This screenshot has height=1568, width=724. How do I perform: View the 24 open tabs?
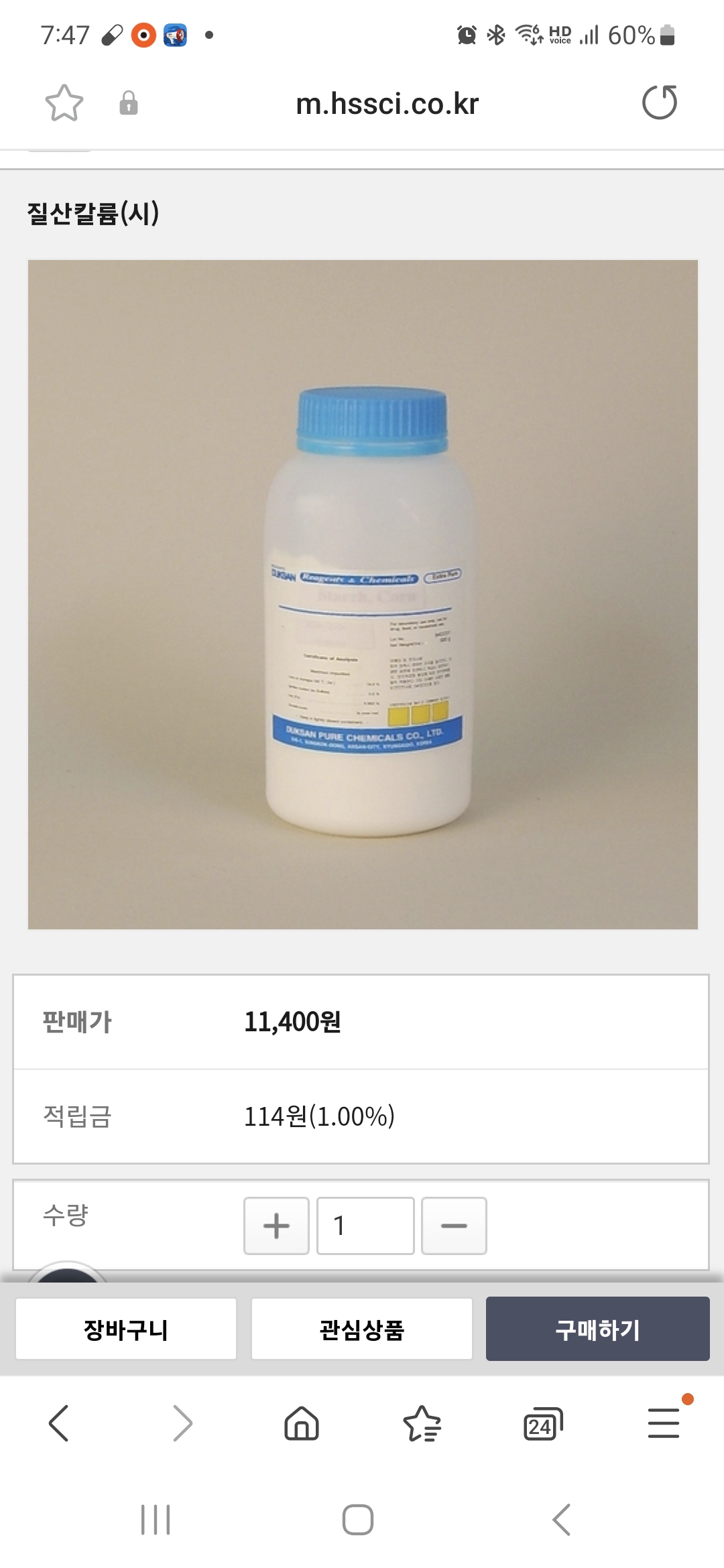pyautogui.click(x=542, y=1423)
